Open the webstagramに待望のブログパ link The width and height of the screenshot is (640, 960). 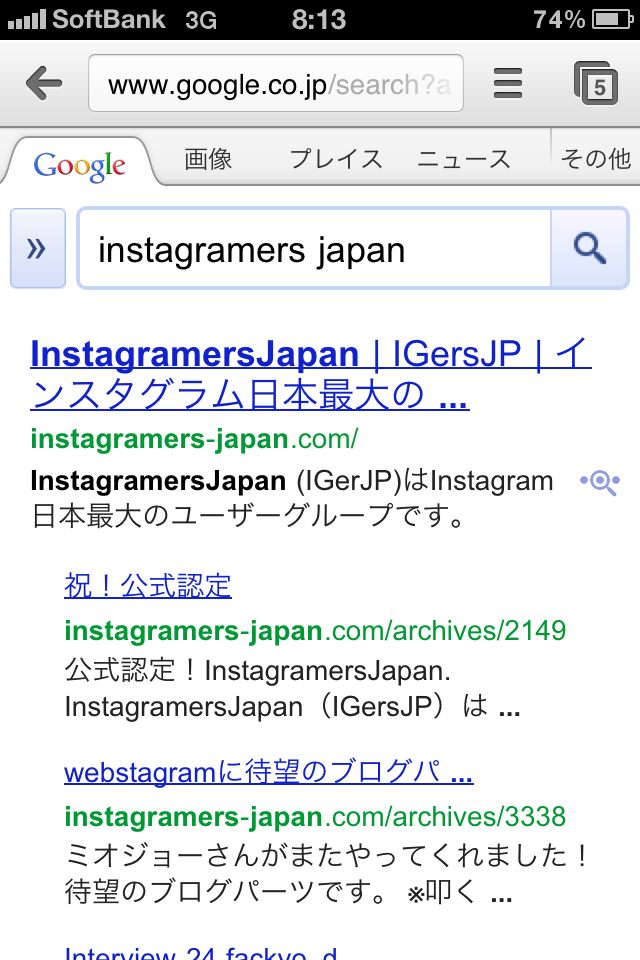point(268,772)
